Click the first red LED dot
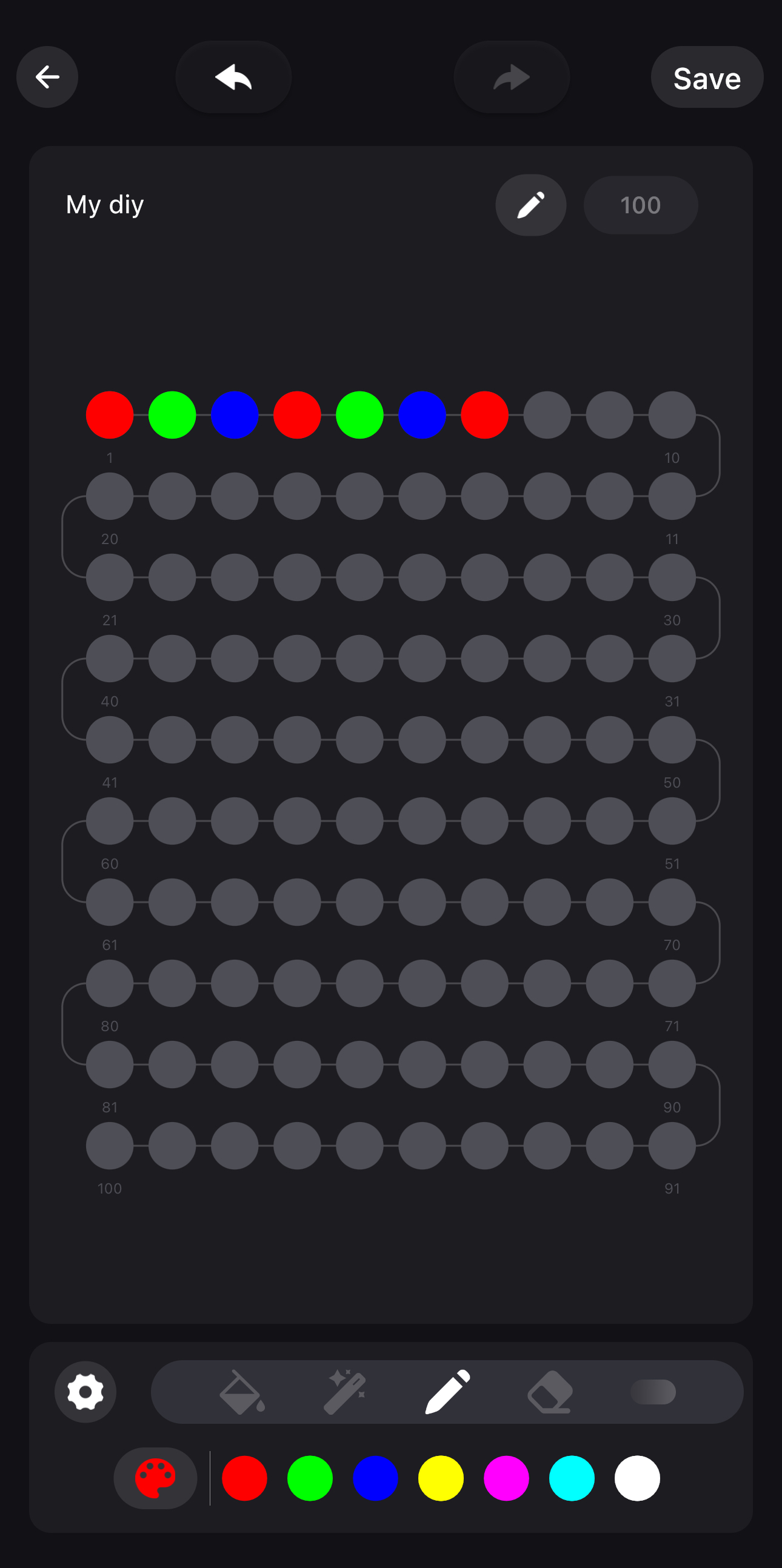Screen dimensions: 782x1568 point(109,415)
